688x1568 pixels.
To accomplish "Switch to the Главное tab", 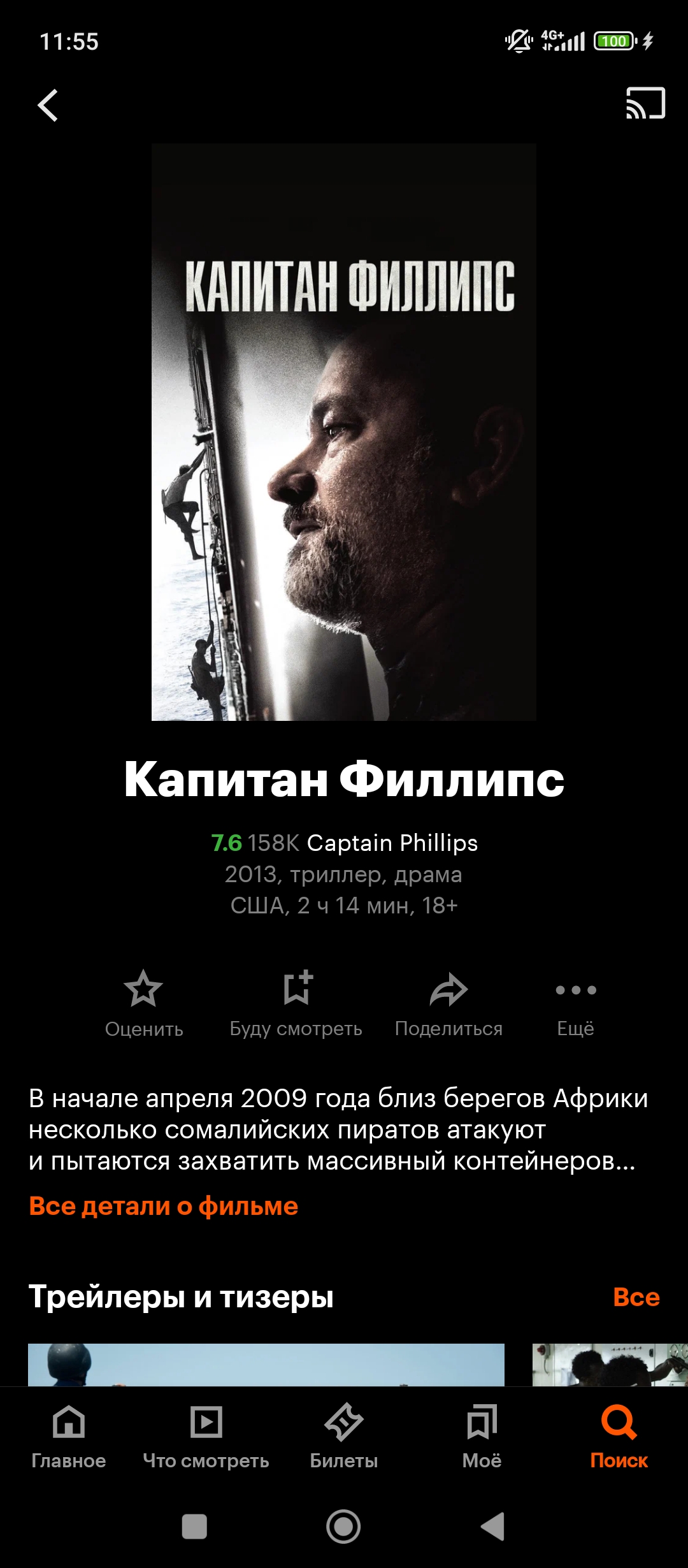I will click(69, 1438).
